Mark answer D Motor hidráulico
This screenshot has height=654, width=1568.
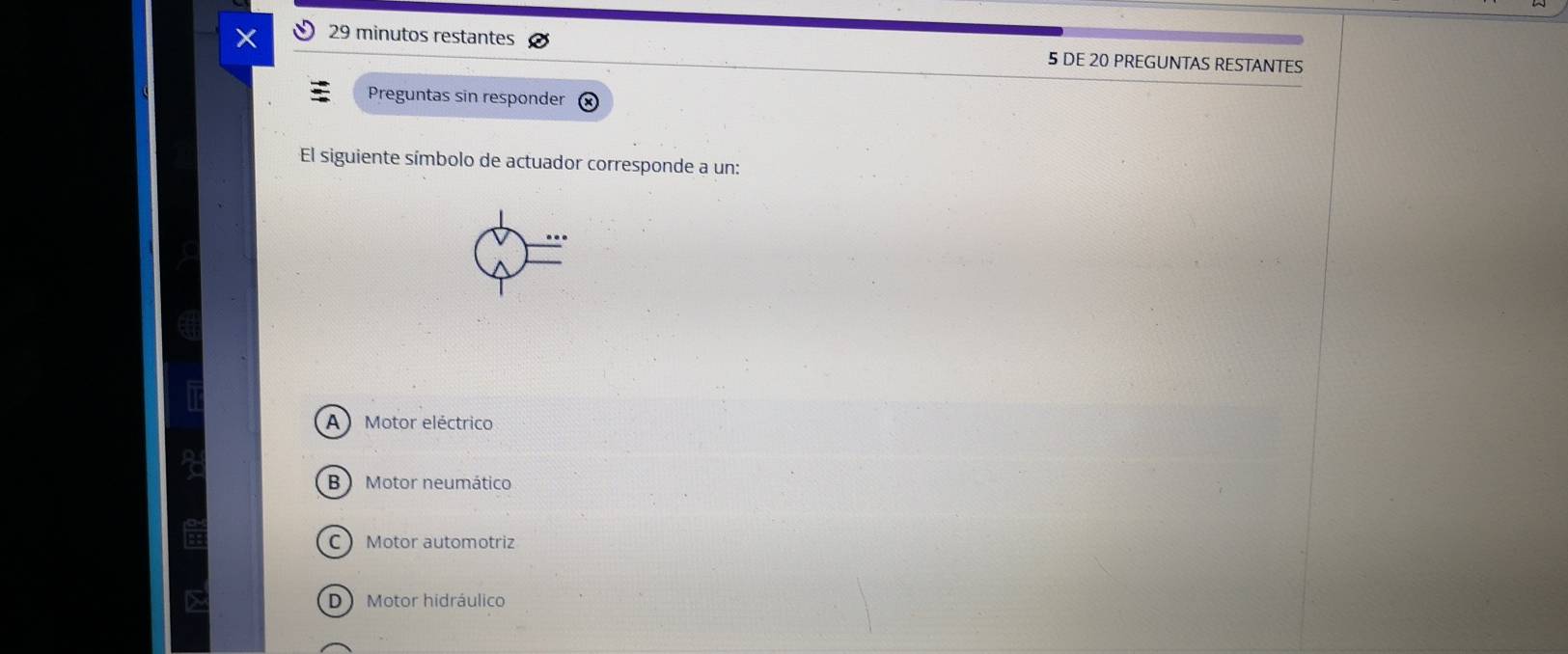[335, 601]
